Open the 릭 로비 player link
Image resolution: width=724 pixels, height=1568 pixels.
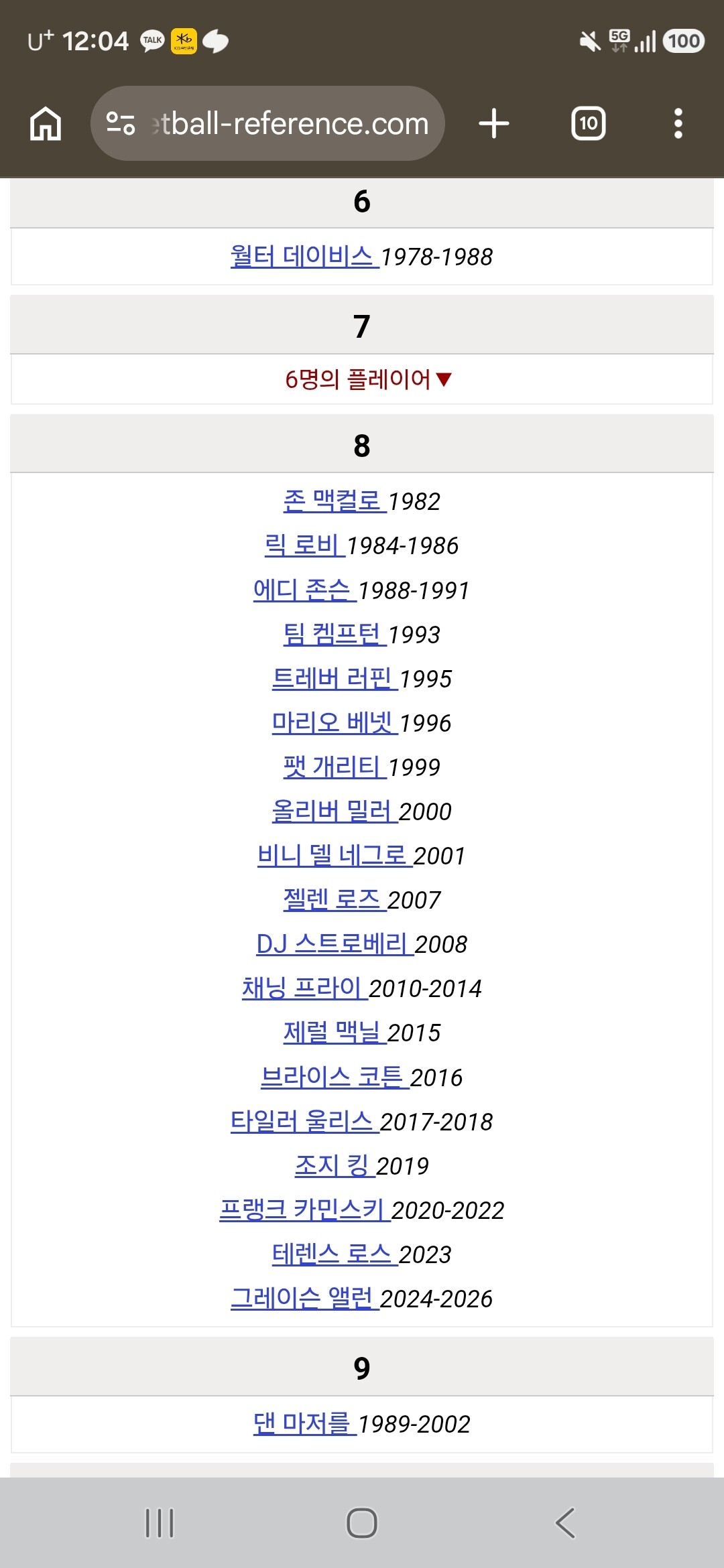(x=305, y=545)
